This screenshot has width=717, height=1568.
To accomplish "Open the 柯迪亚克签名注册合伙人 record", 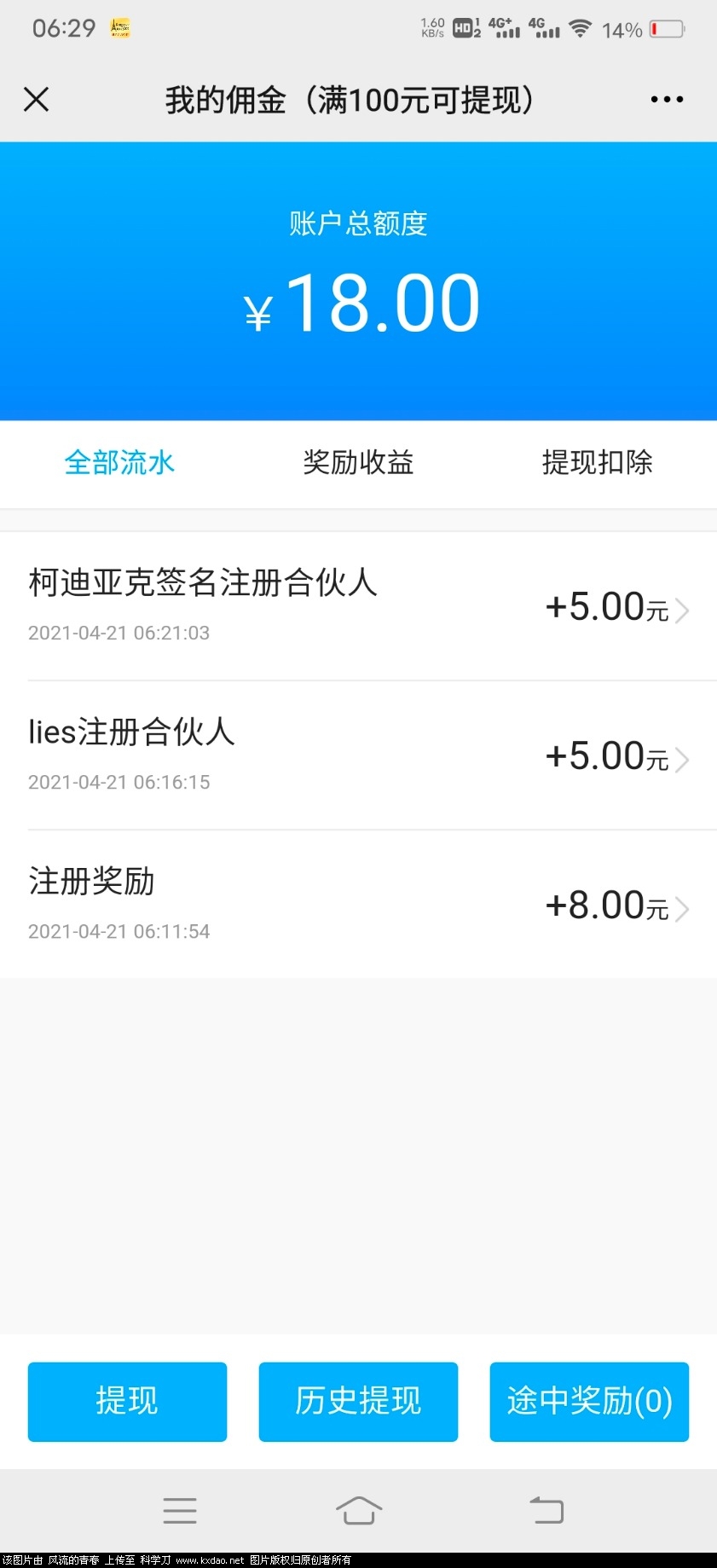I will pos(358,606).
